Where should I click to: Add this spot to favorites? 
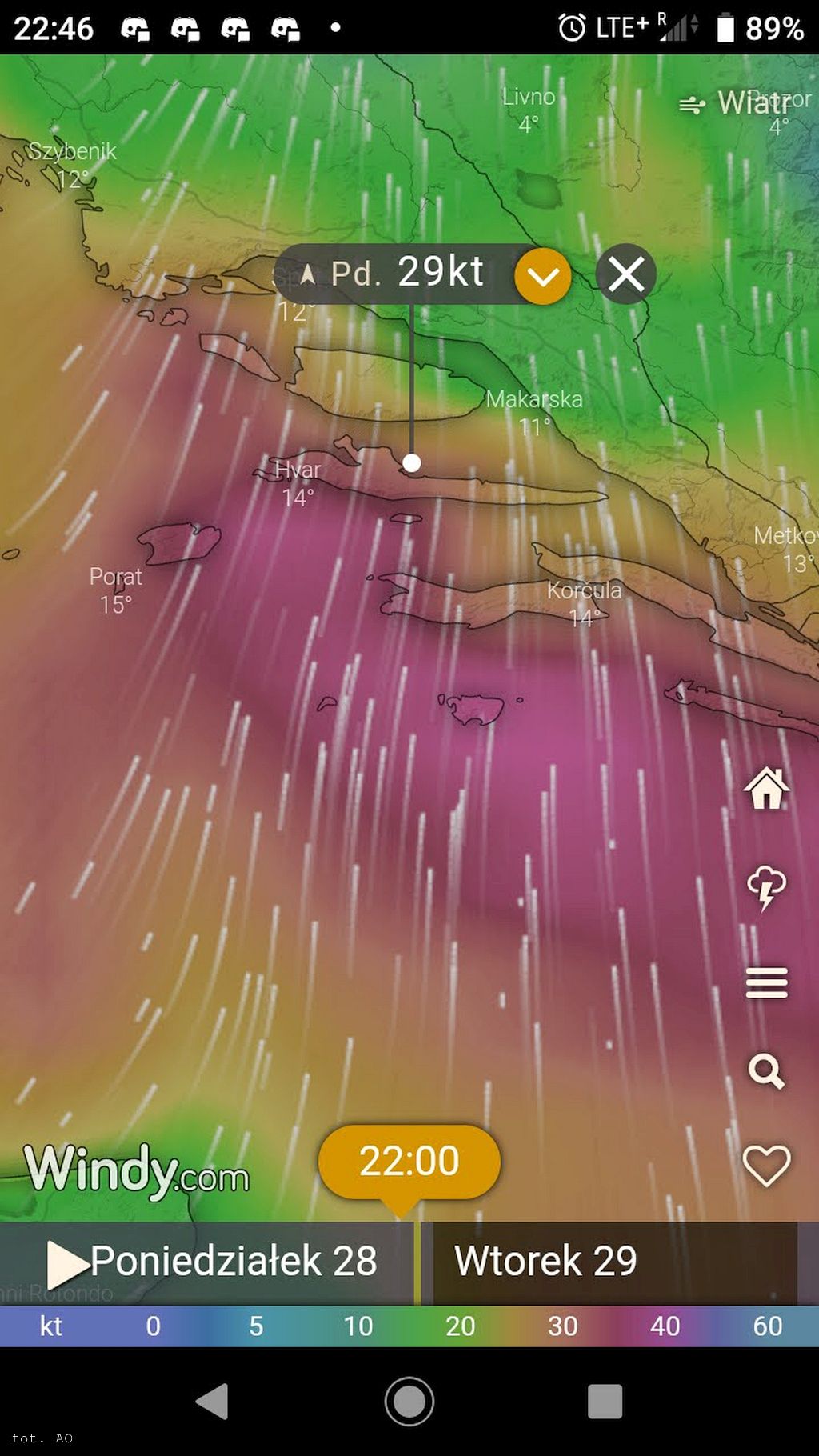766,1166
